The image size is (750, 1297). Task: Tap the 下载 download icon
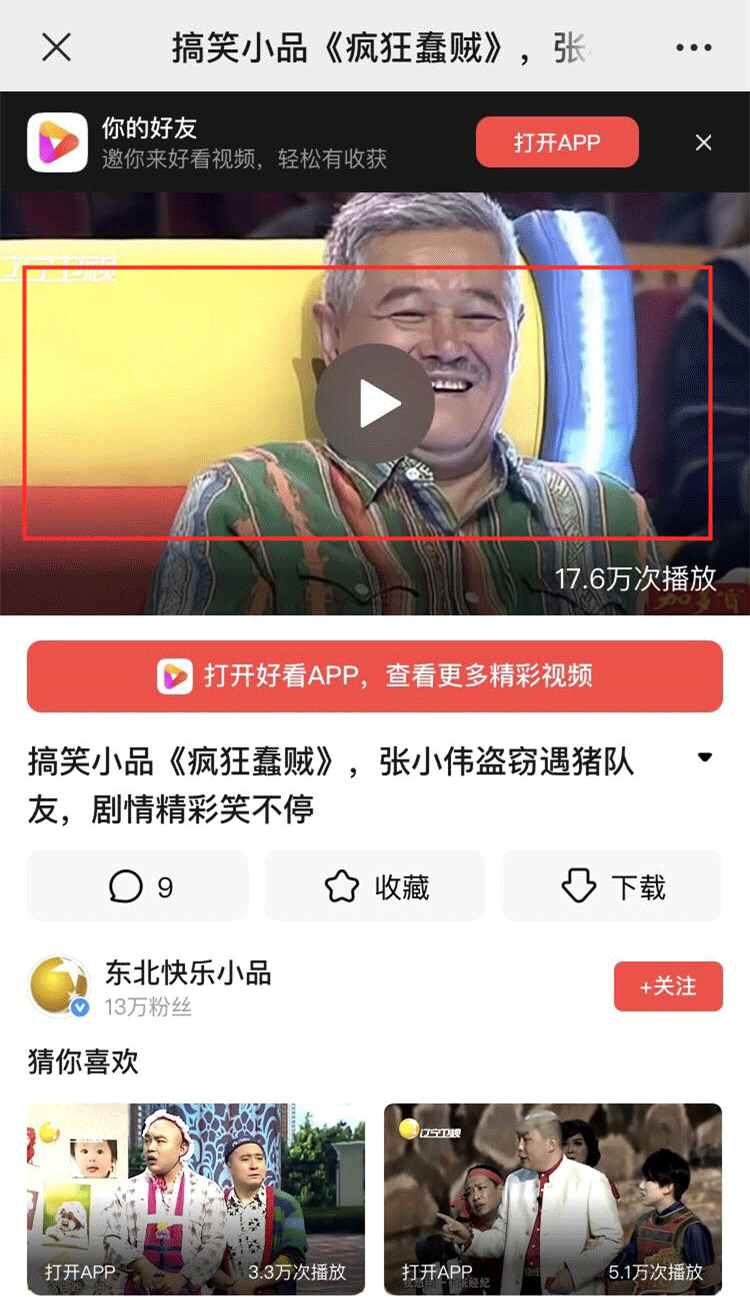578,884
